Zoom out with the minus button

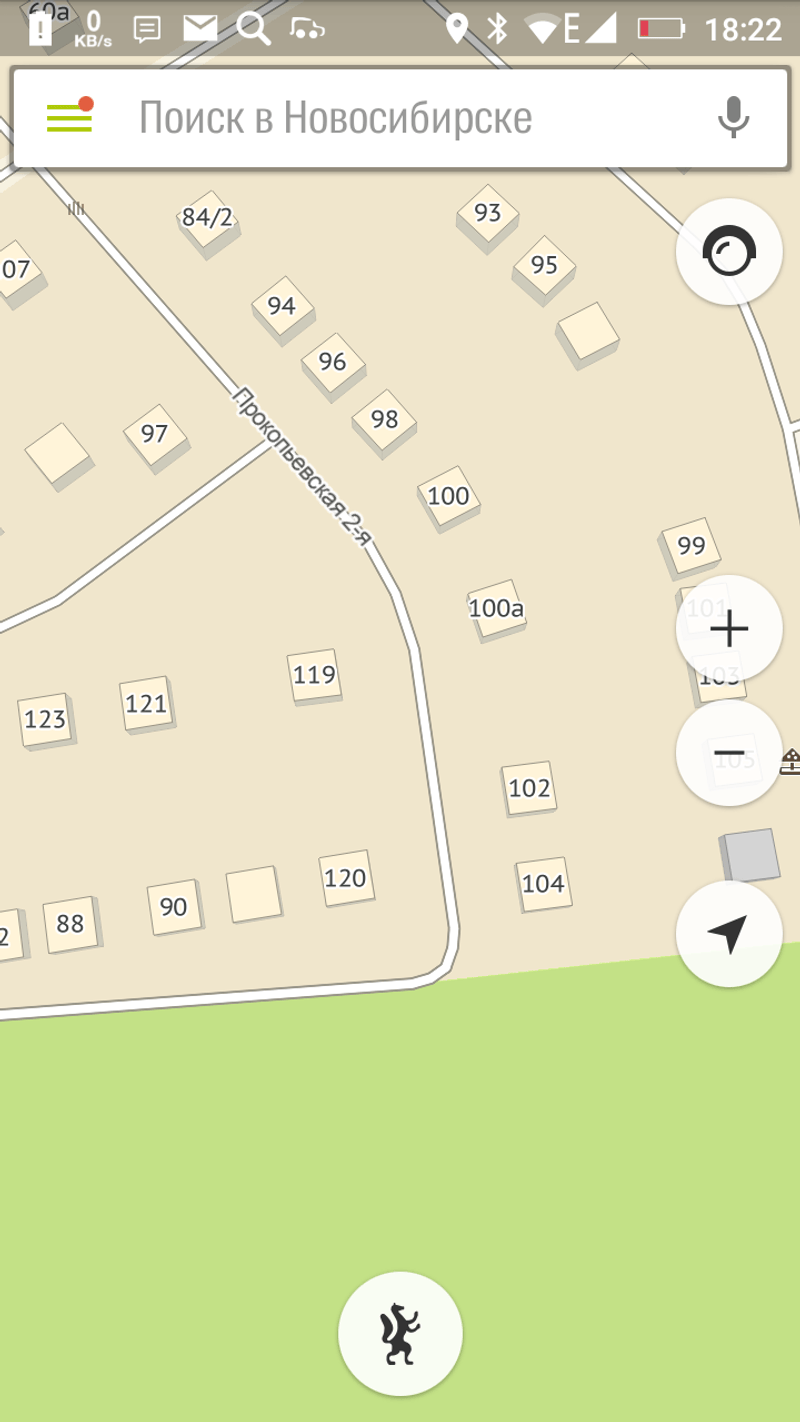tap(729, 753)
